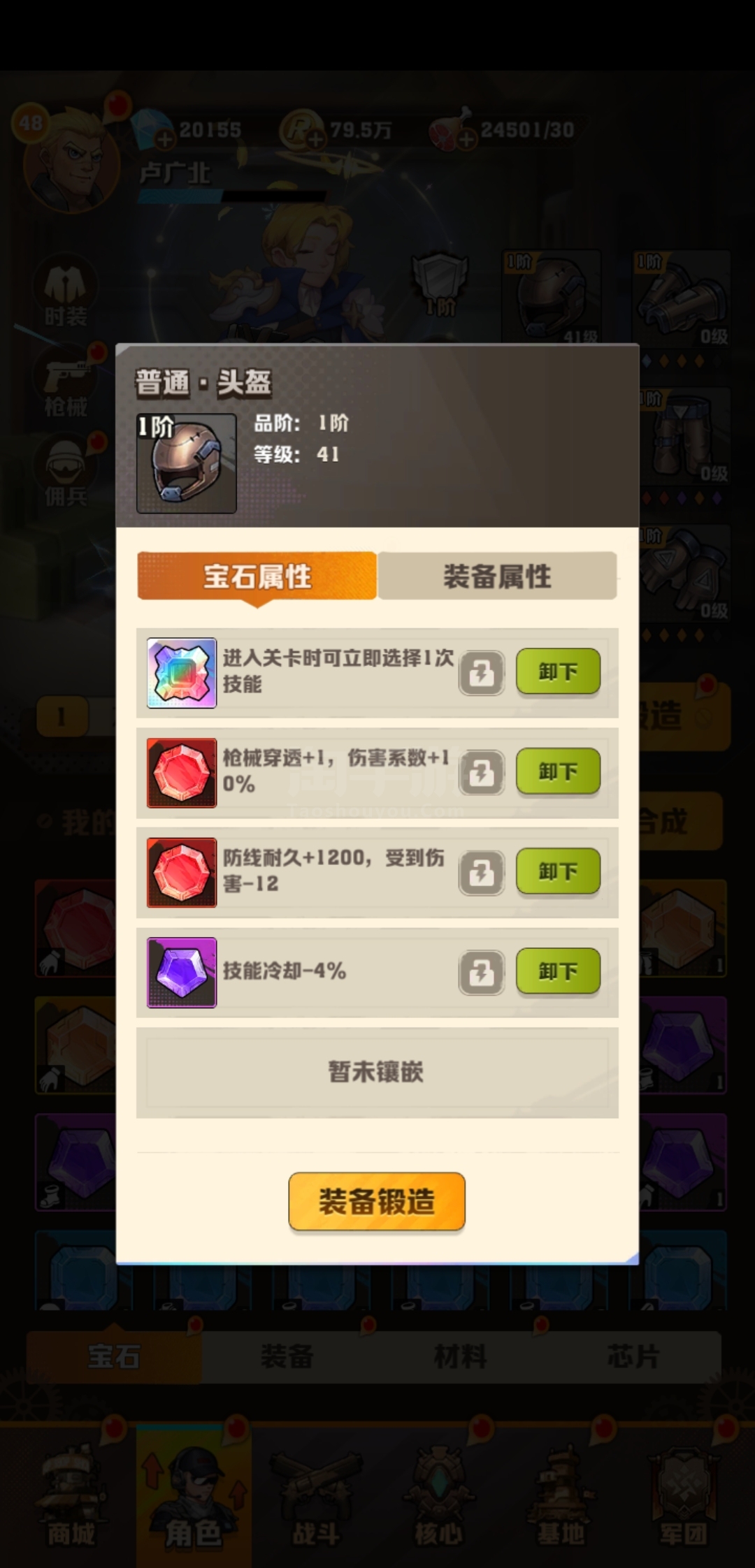
Task: Open the empty 暂未镶嵌 gem slot
Action: pos(377,1072)
